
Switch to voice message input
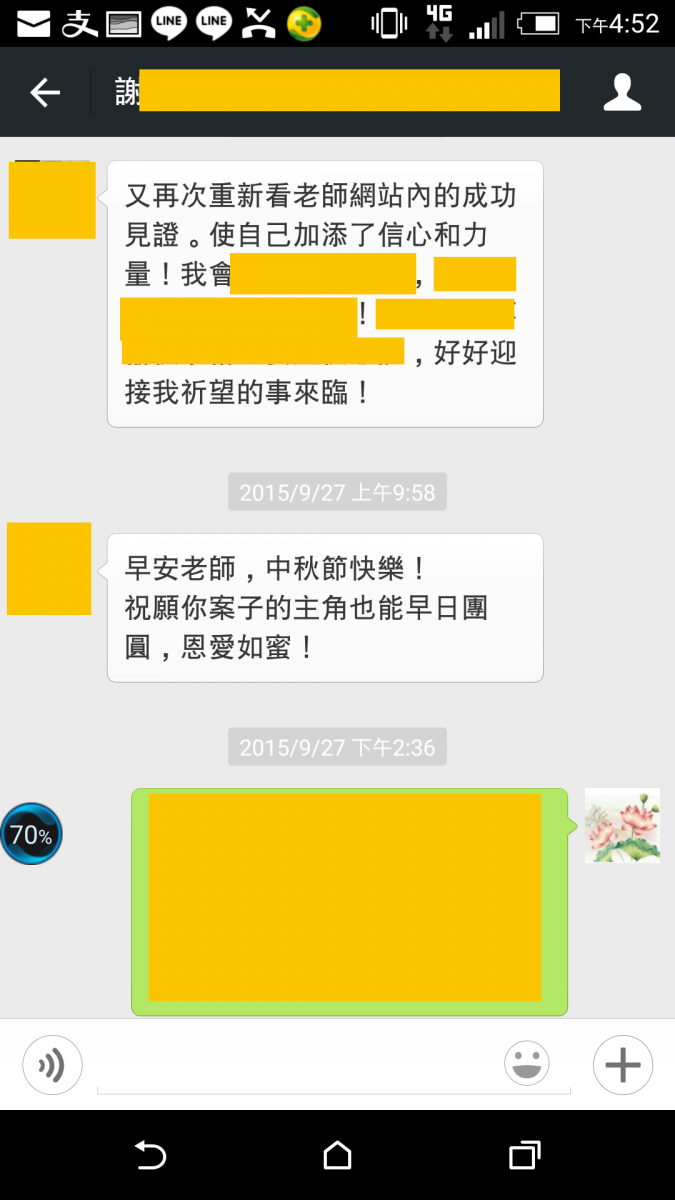point(52,1066)
